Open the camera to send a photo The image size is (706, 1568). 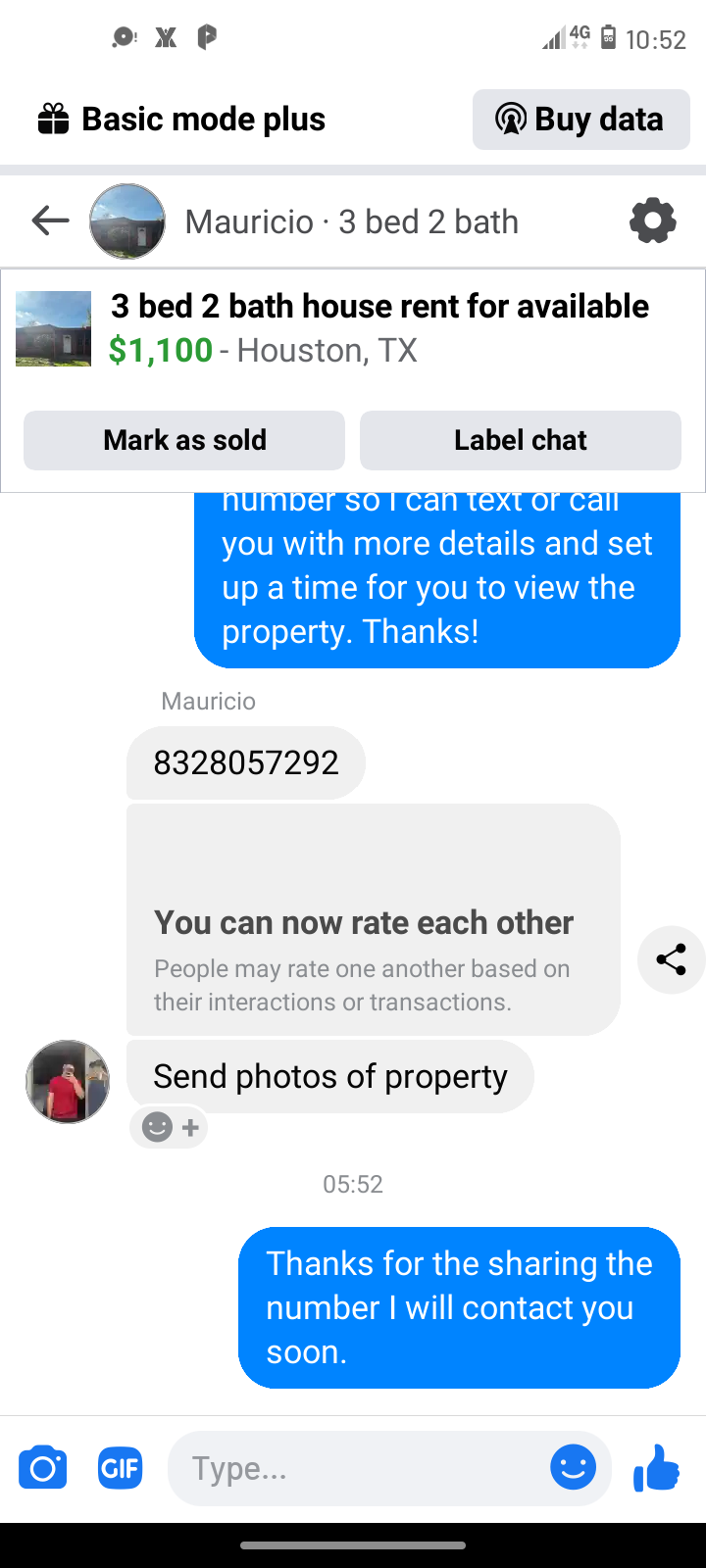point(43,1468)
